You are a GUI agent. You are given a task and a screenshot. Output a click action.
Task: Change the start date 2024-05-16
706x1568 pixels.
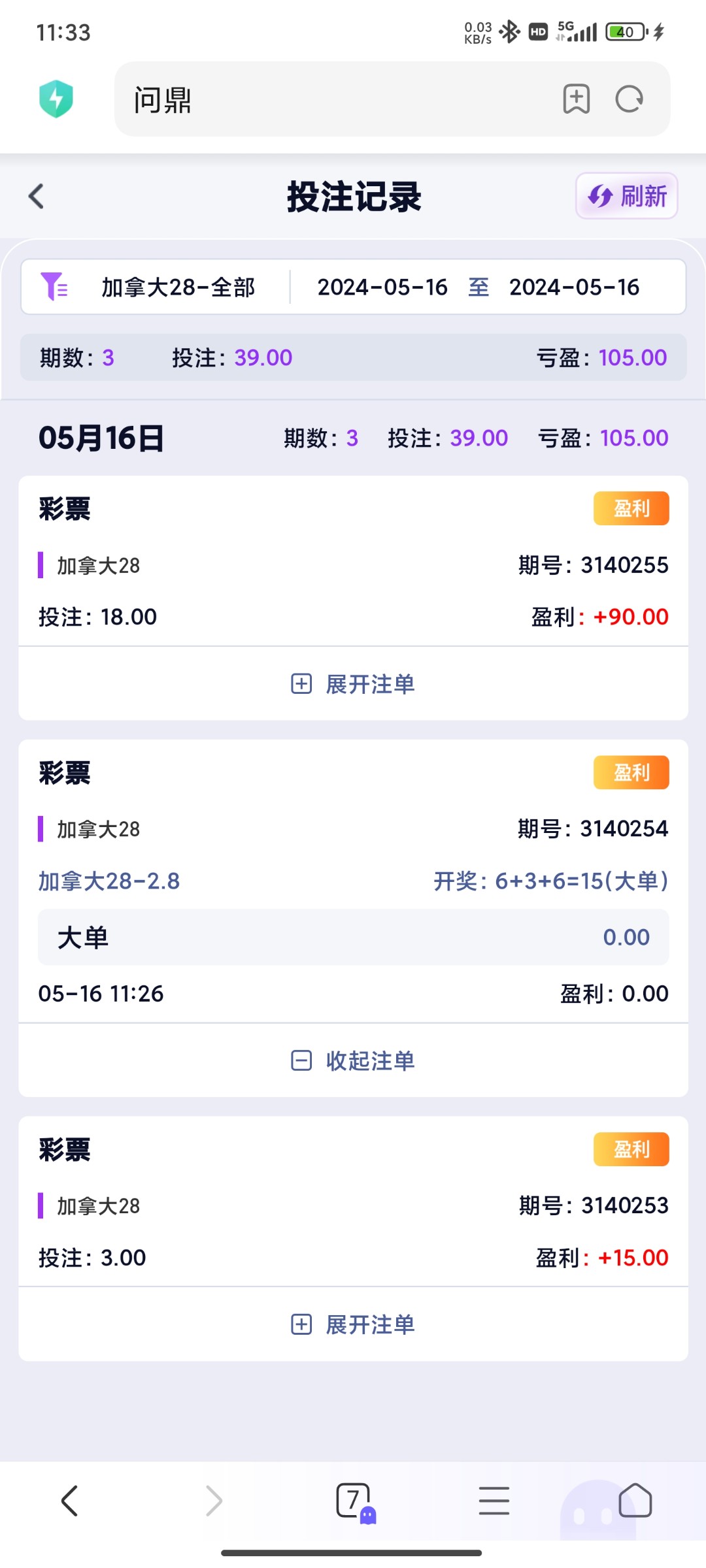382,287
